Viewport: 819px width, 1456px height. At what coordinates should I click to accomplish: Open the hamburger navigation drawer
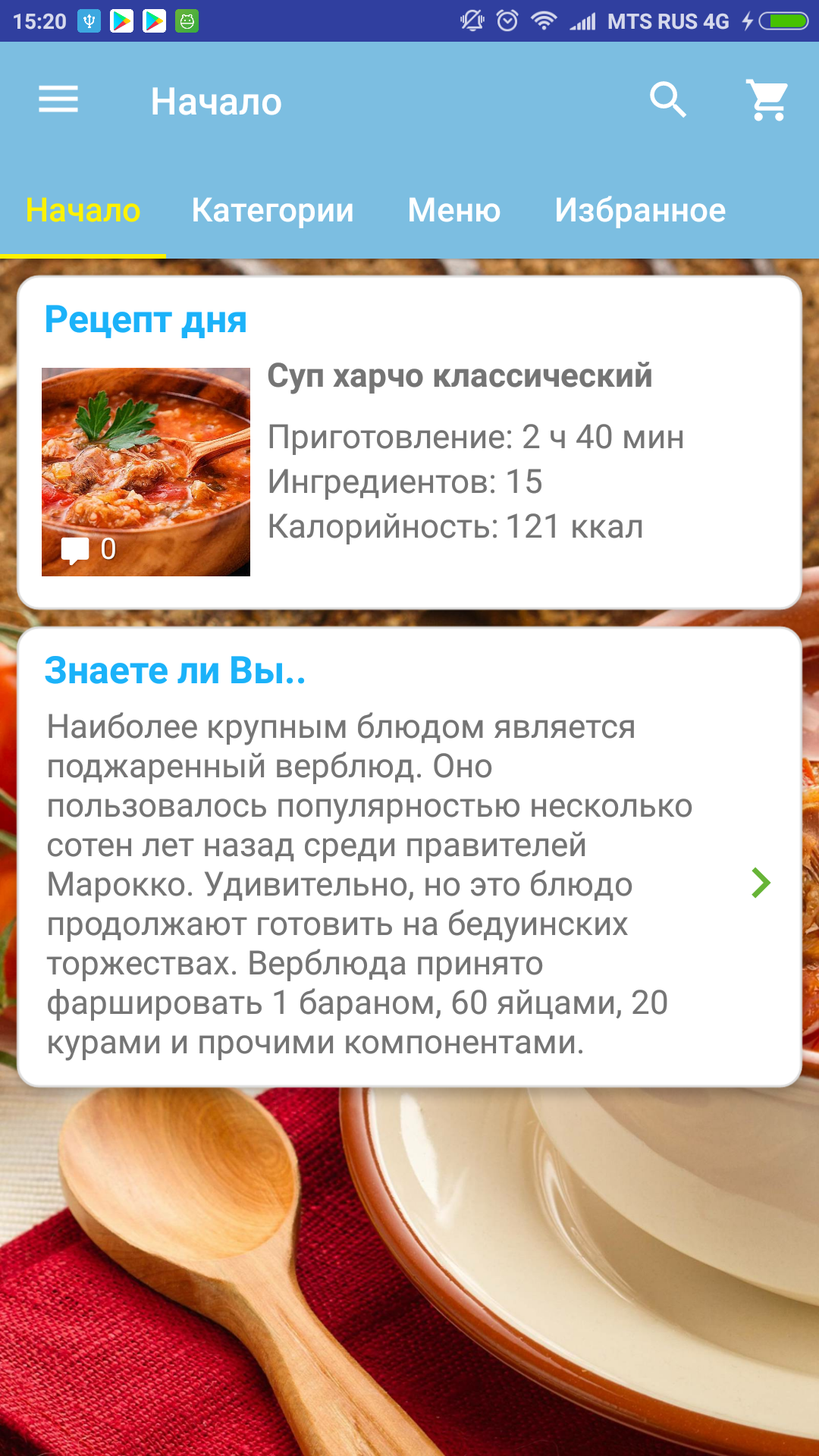click(x=58, y=99)
